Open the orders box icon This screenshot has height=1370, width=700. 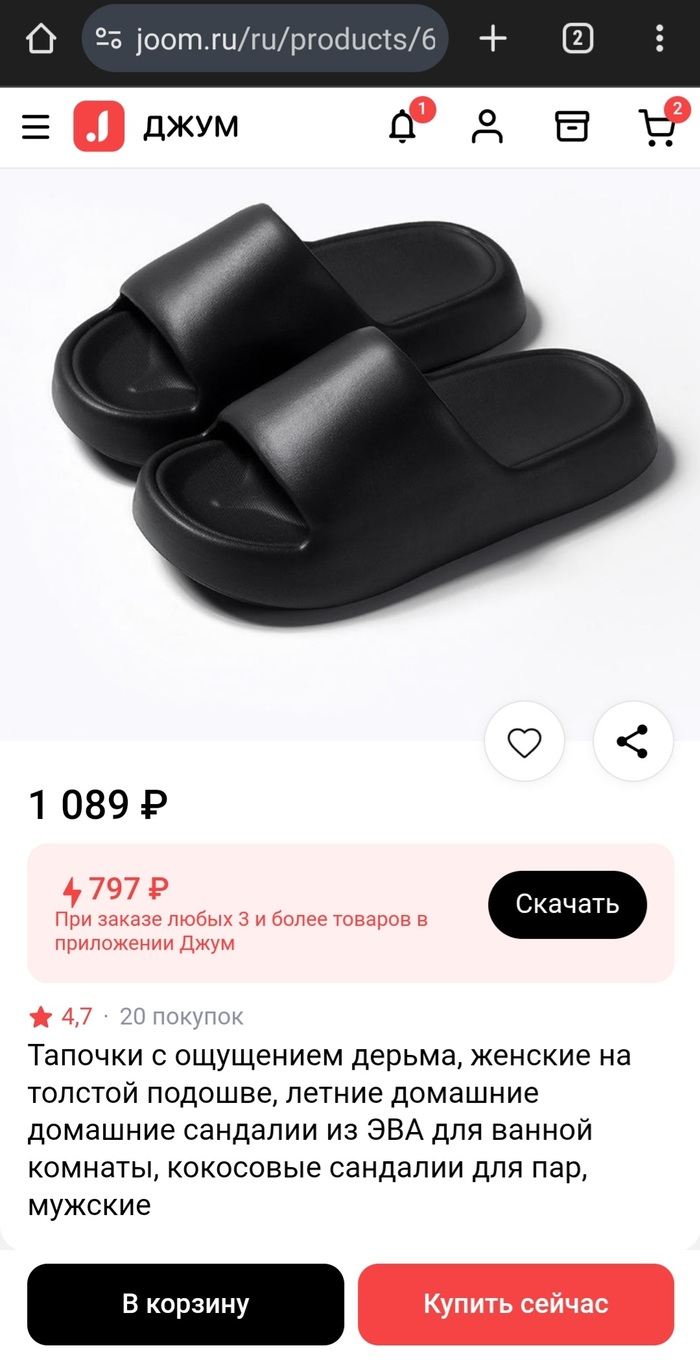572,127
